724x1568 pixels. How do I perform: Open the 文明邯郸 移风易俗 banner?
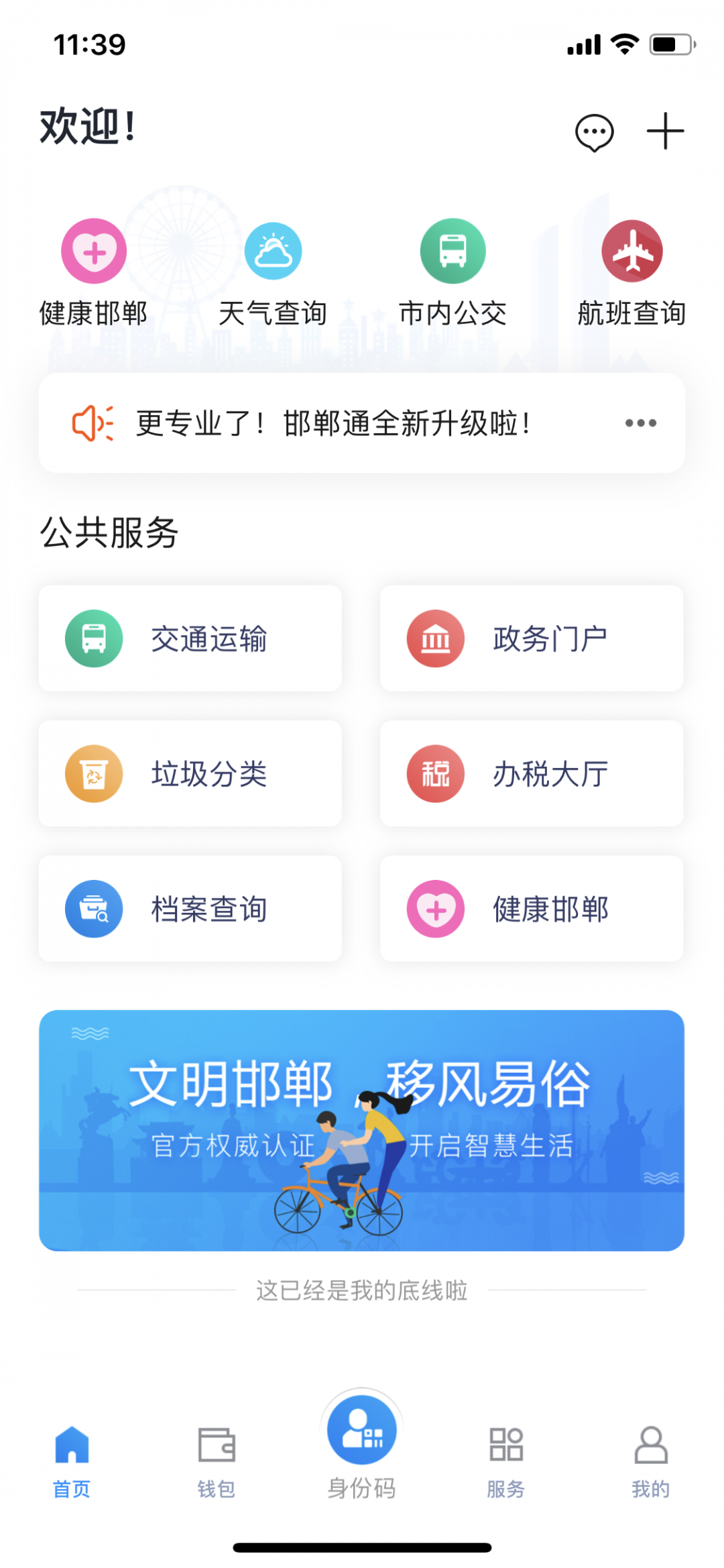pos(361,1130)
